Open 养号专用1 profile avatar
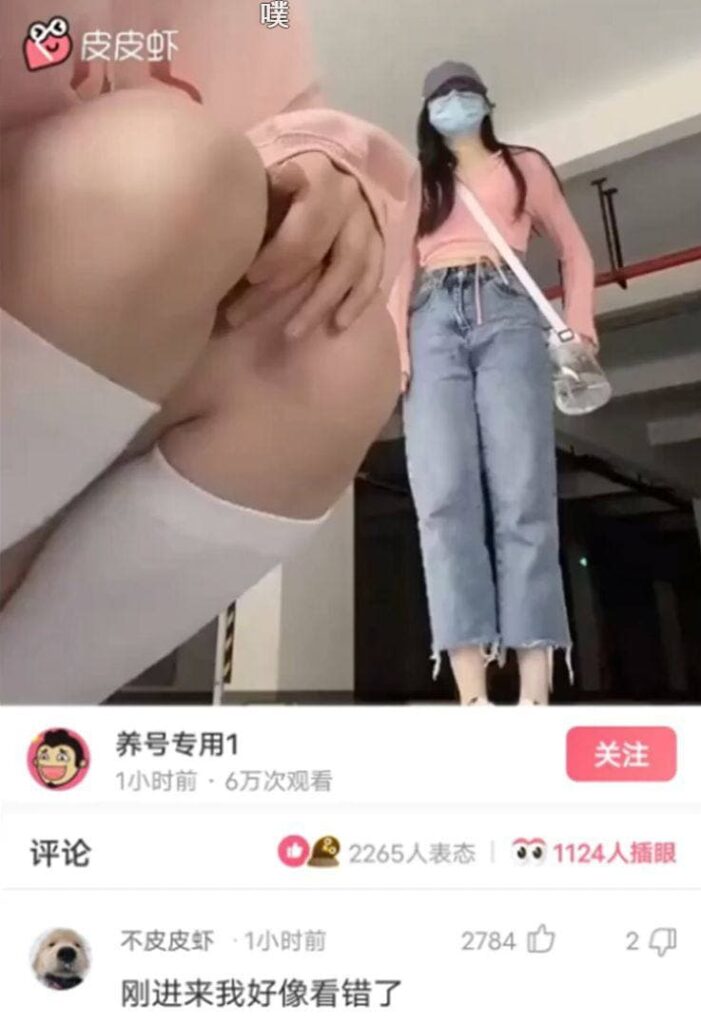 point(58,759)
